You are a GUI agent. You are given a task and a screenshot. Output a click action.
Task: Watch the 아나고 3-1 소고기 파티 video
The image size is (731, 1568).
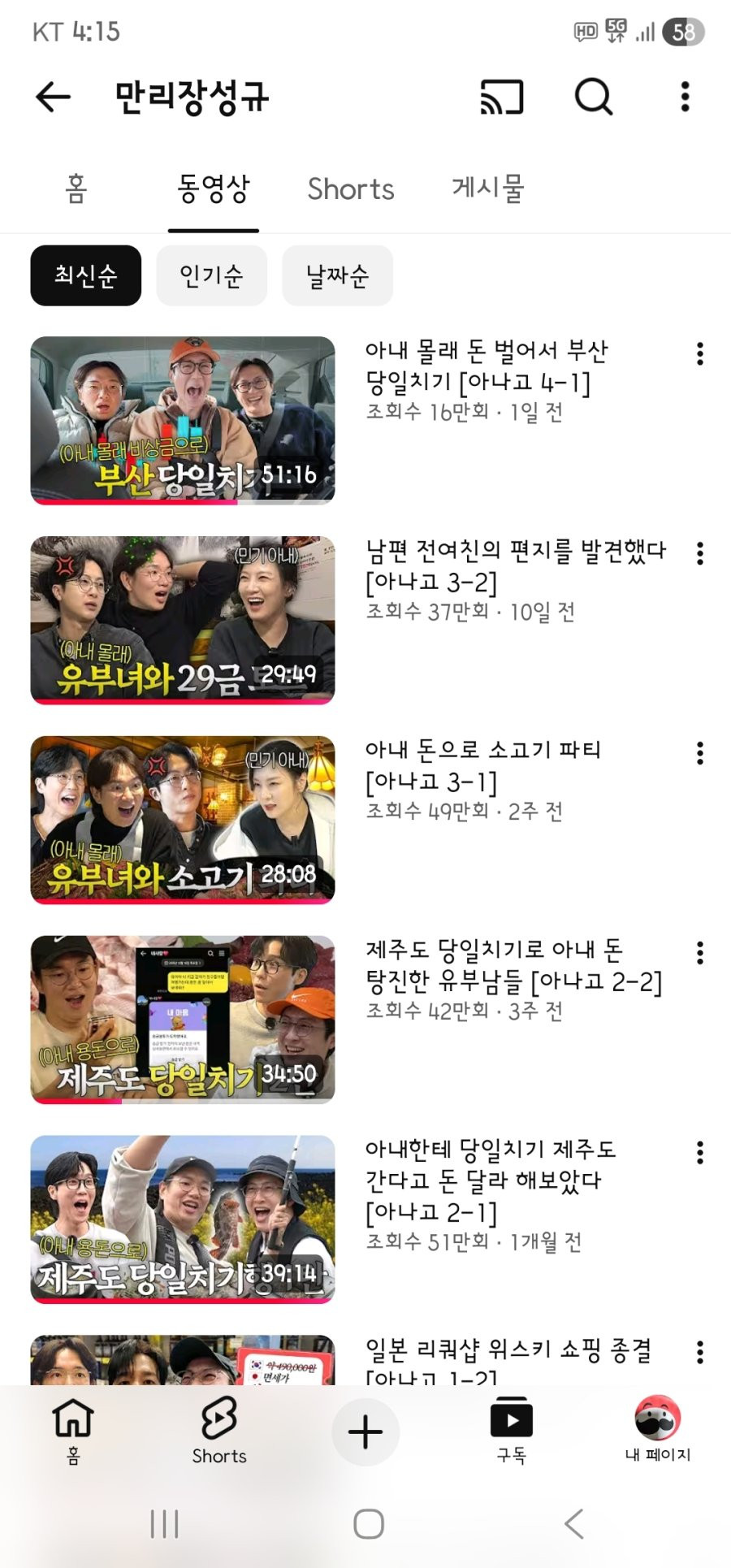click(x=183, y=819)
